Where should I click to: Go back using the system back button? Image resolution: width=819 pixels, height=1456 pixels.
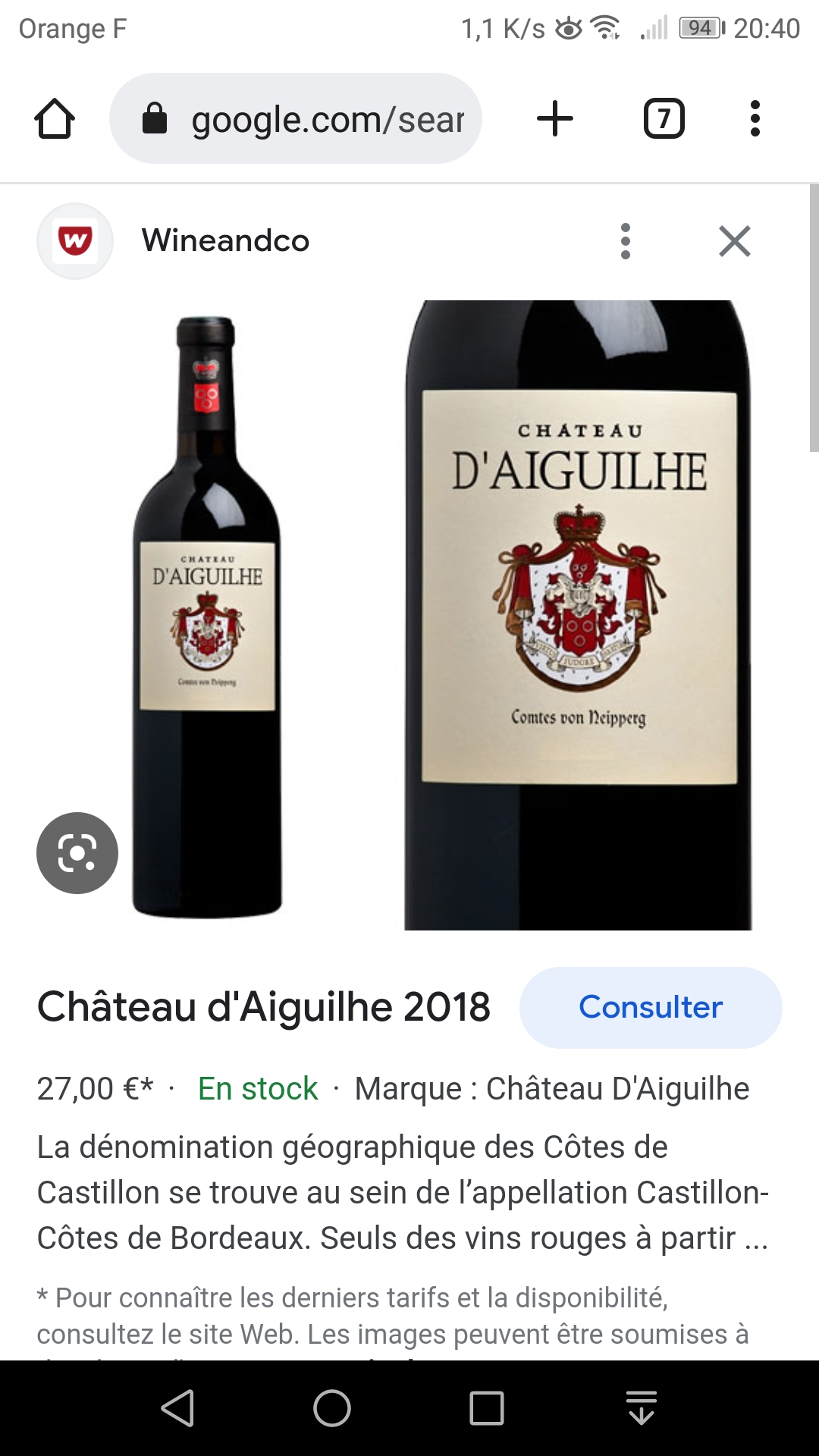tap(178, 1408)
